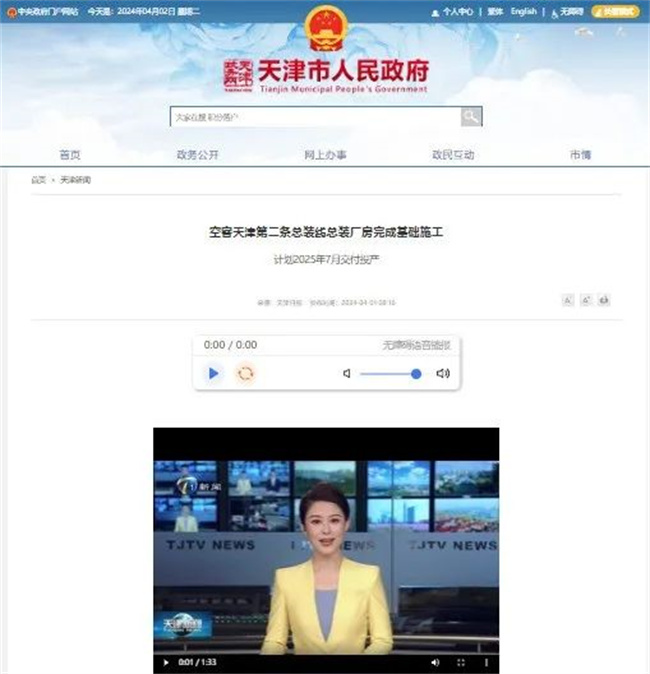Open the 中央政府门户网站 link
The width and height of the screenshot is (650, 674).
click(x=42, y=12)
